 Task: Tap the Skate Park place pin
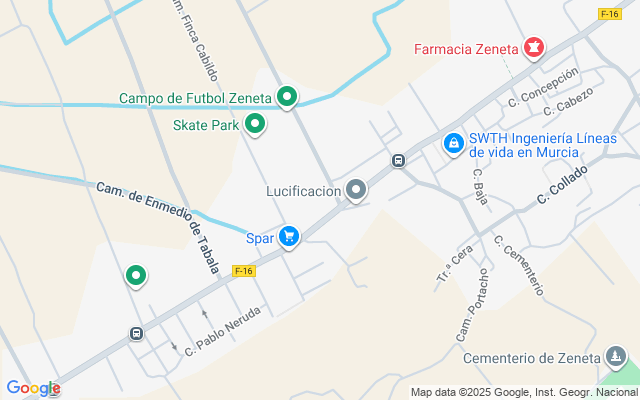(255, 124)
